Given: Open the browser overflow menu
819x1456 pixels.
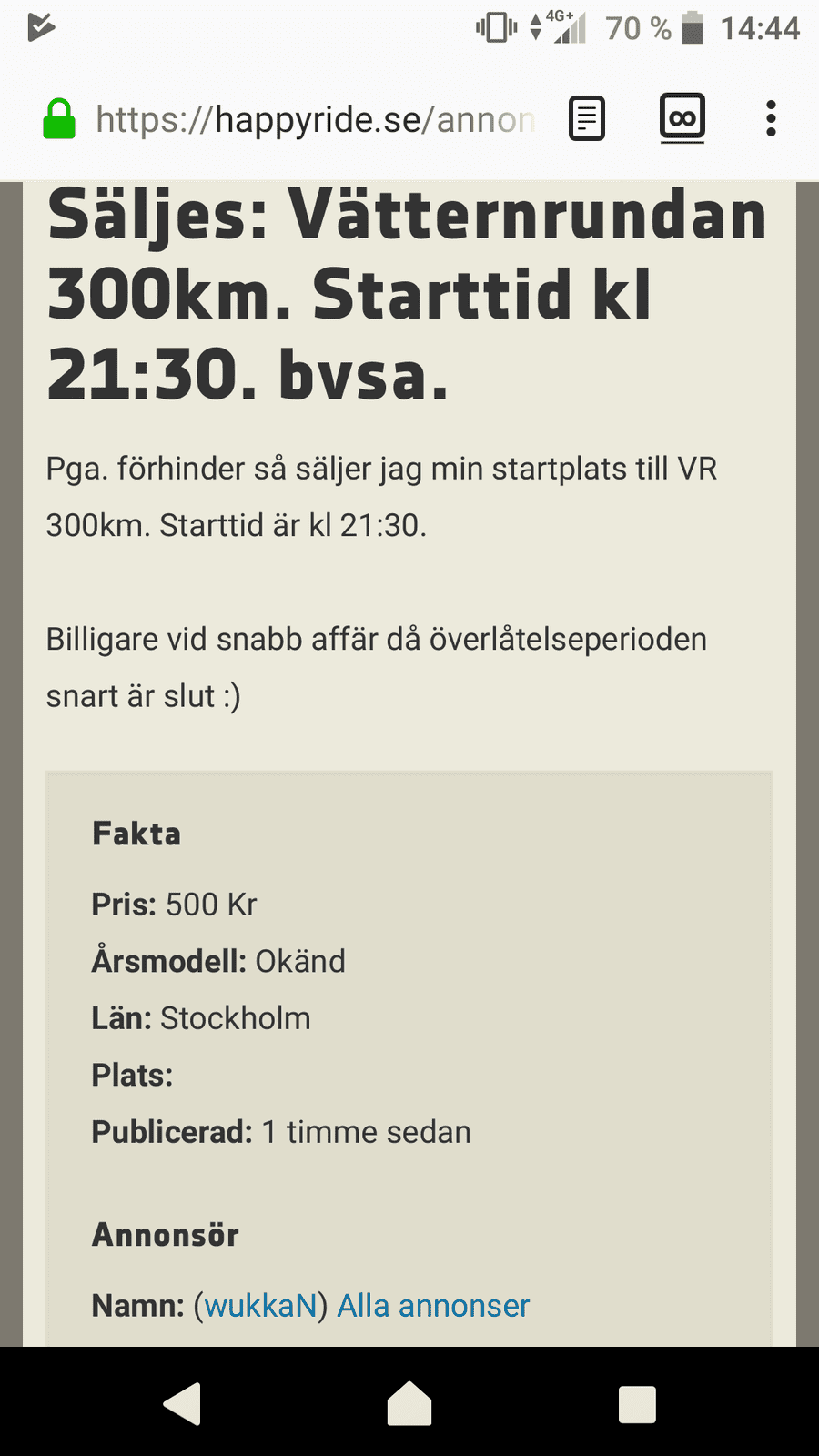Looking at the screenshot, I should (771, 118).
